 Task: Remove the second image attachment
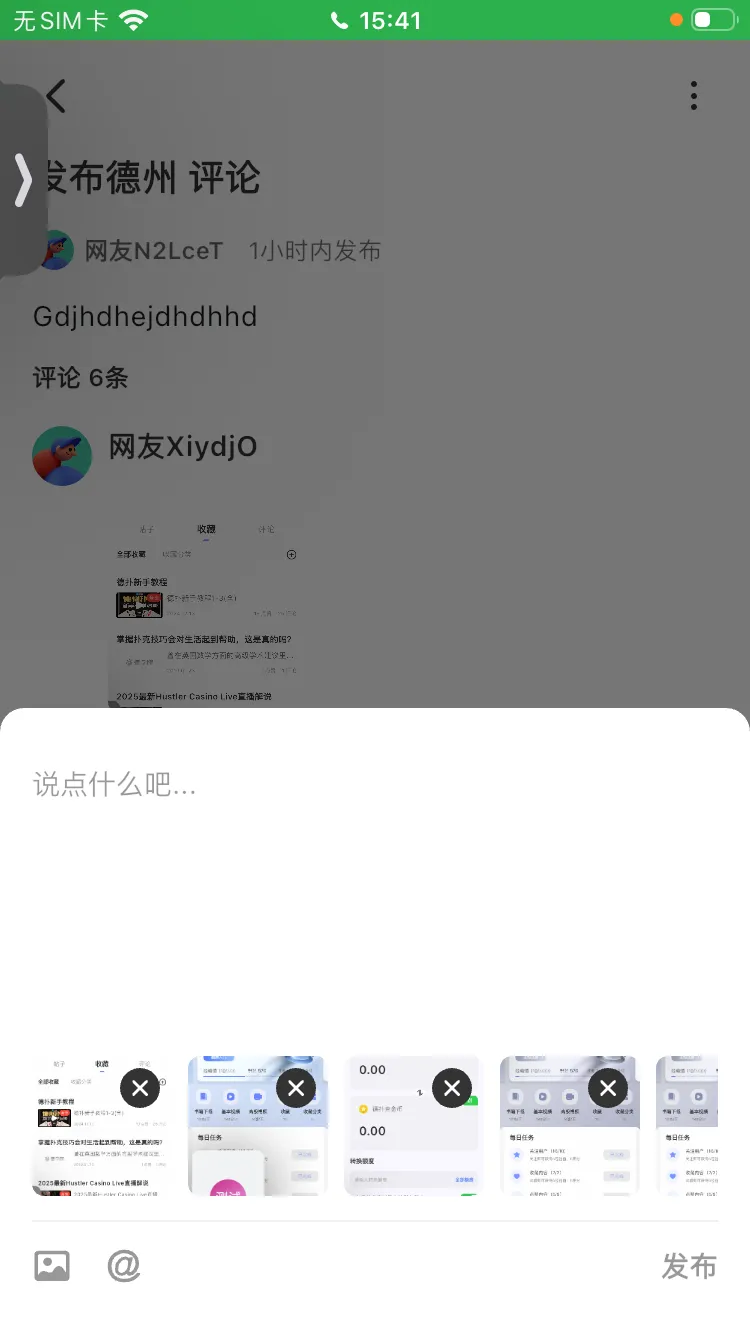(296, 1088)
